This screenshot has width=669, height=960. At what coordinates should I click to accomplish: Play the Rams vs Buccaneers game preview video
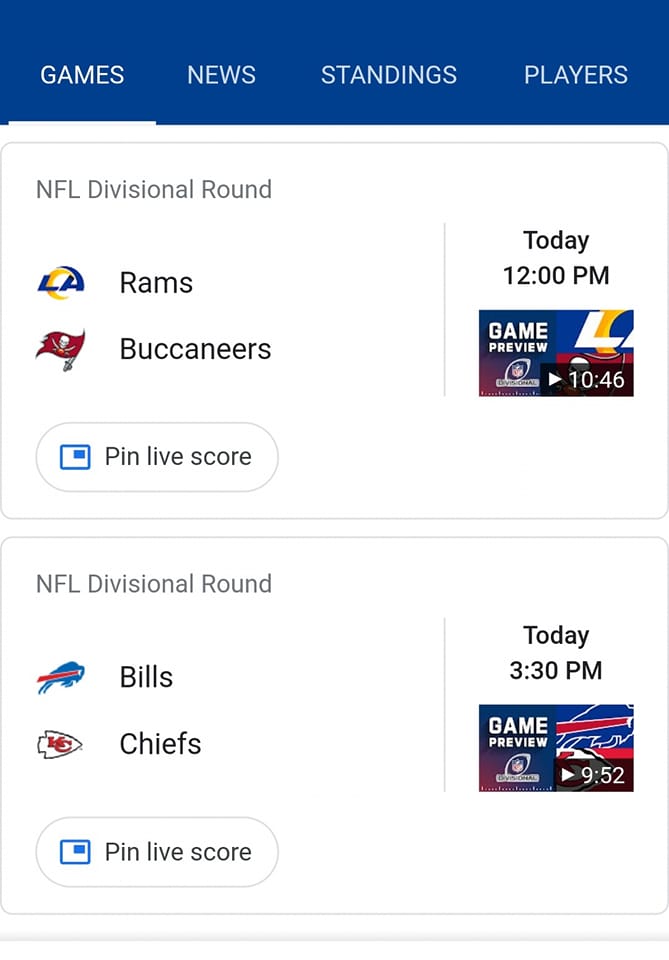[x=556, y=353]
